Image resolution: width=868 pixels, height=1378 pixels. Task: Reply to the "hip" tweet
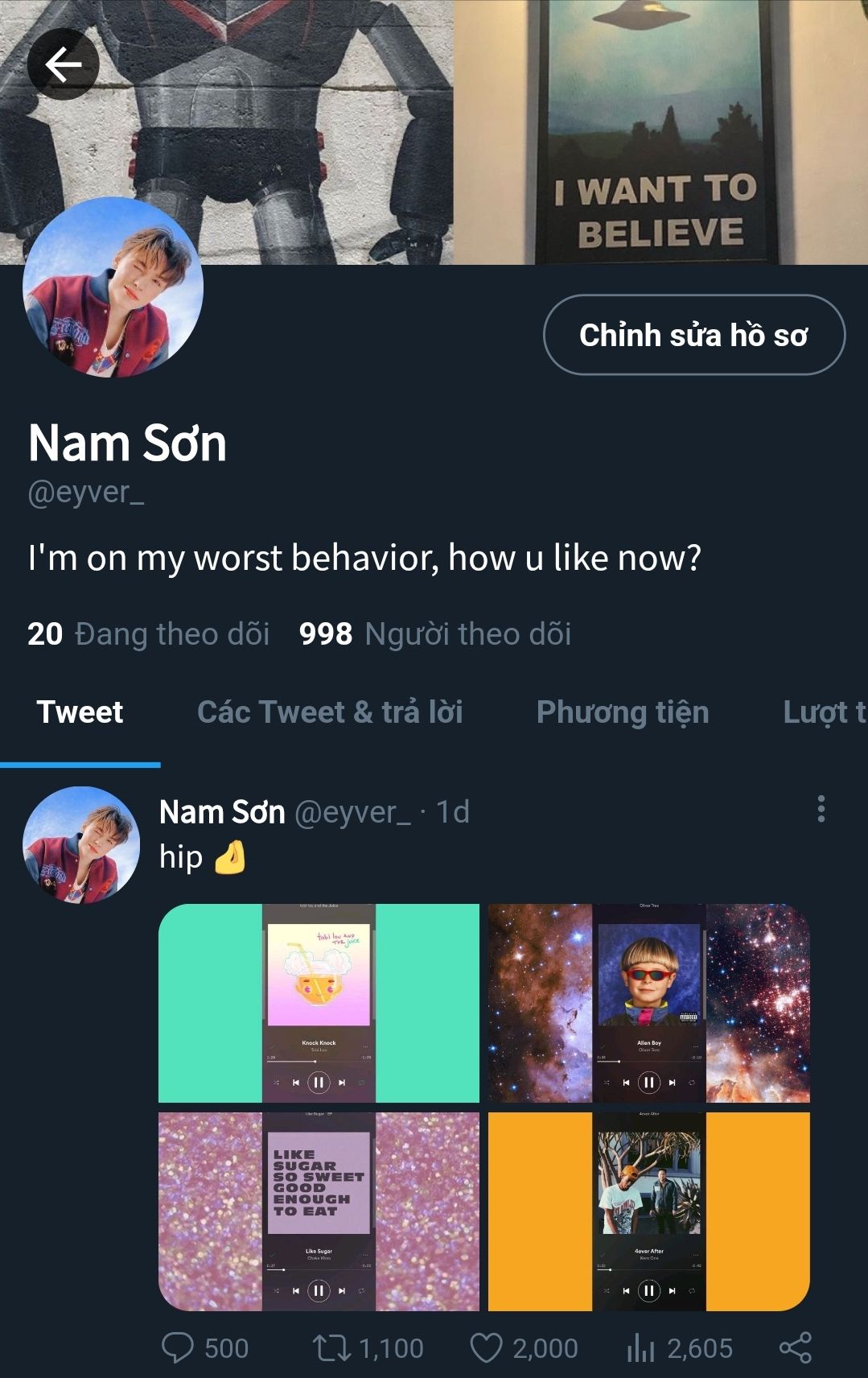pyautogui.click(x=178, y=1347)
